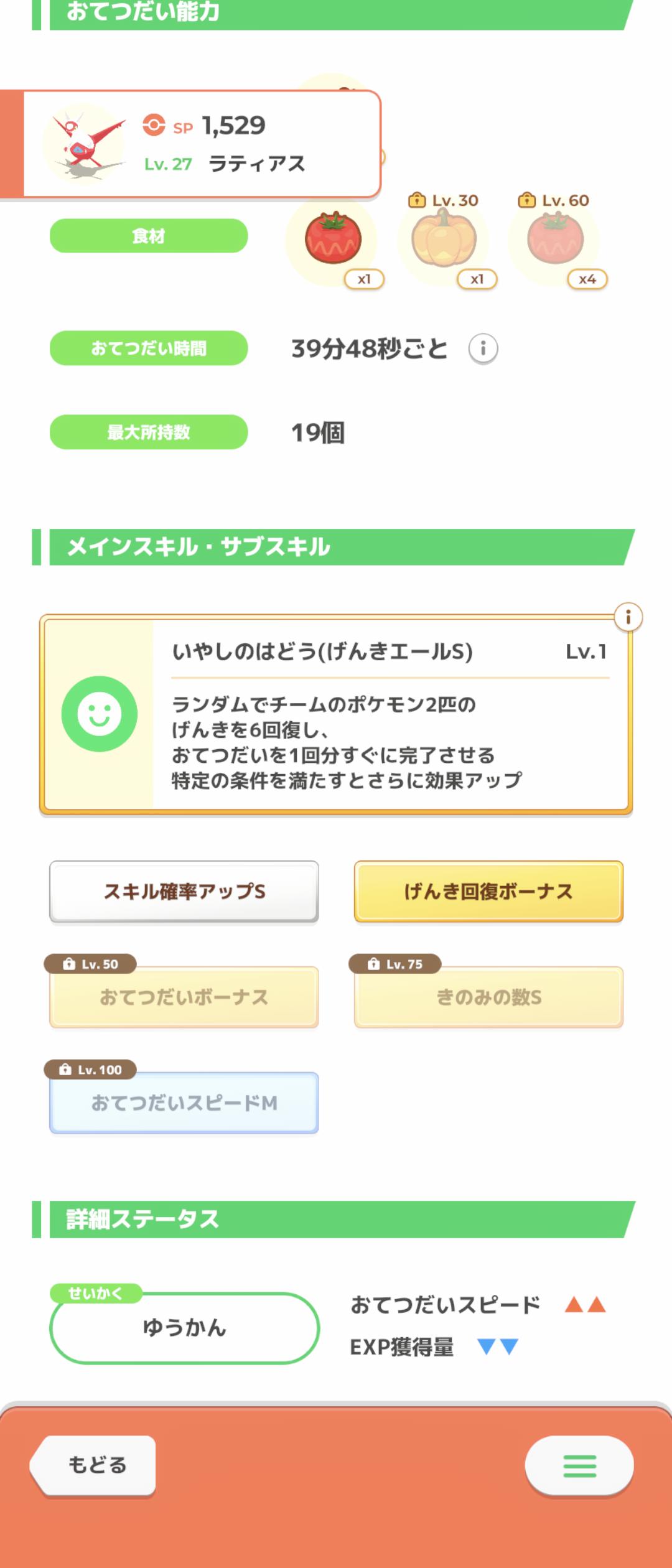
Task: Open the hamburger menu button
Action: 579,1465
